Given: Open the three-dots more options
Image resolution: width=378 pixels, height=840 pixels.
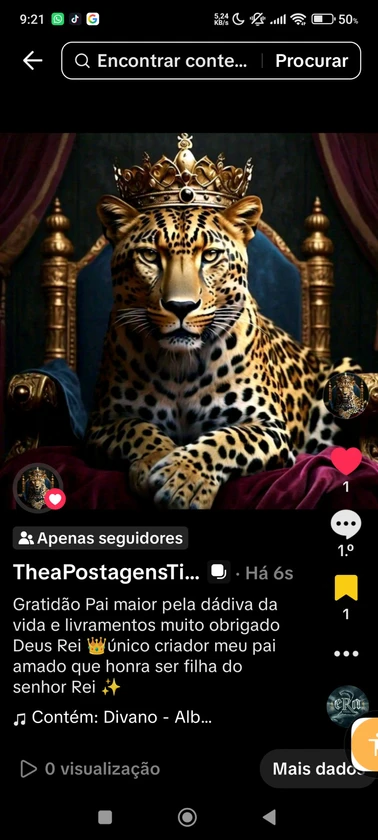Looking at the screenshot, I should [x=346, y=653].
